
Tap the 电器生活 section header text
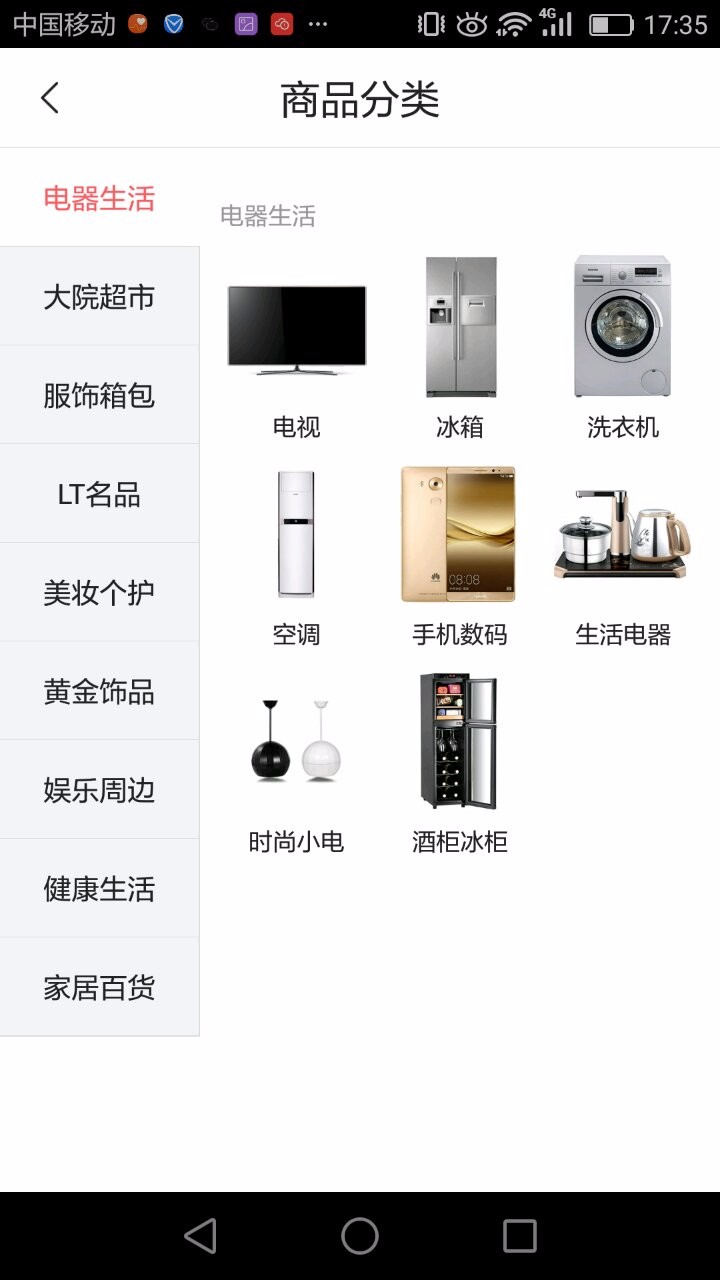(267, 215)
